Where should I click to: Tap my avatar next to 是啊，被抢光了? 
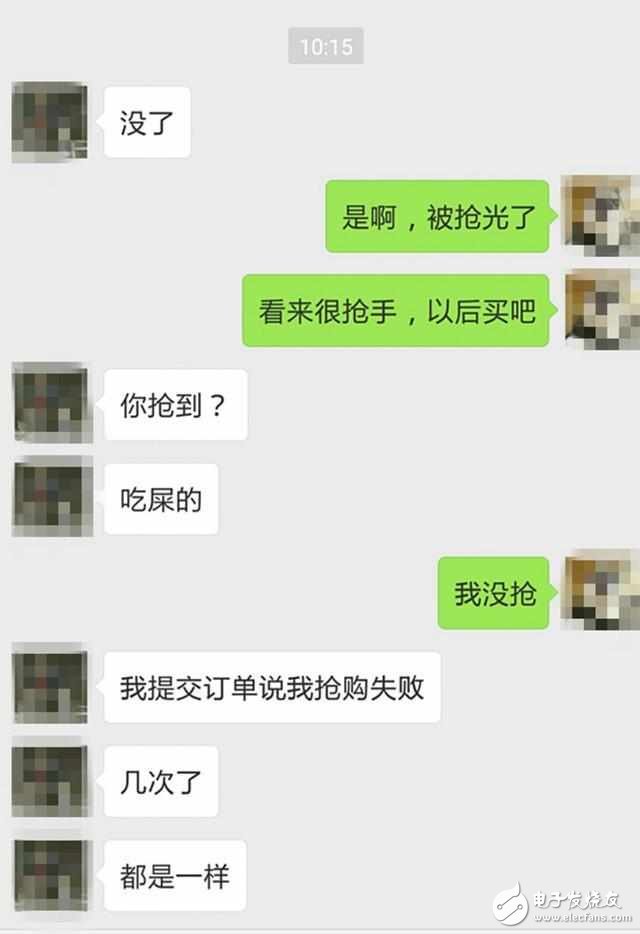click(599, 216)
